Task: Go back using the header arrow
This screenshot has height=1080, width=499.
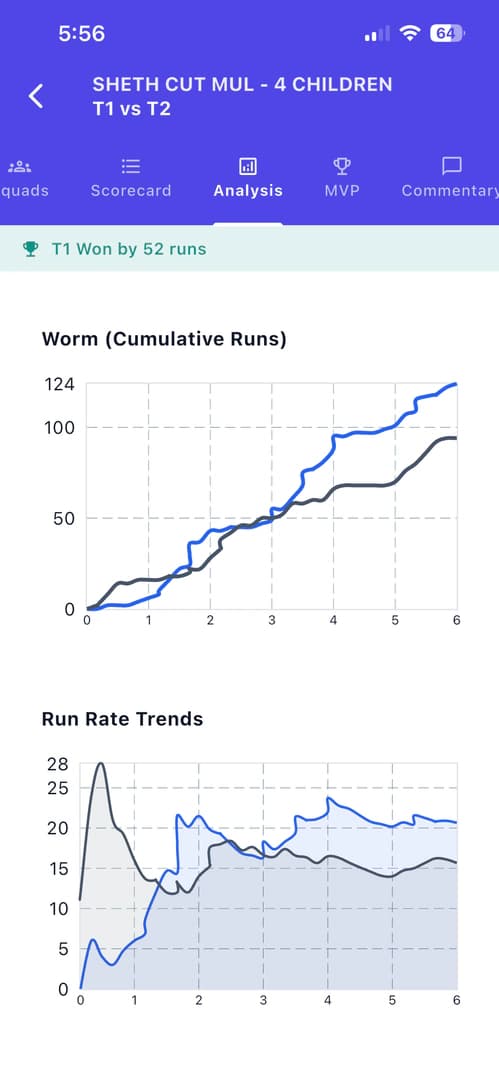Action: 36,96
